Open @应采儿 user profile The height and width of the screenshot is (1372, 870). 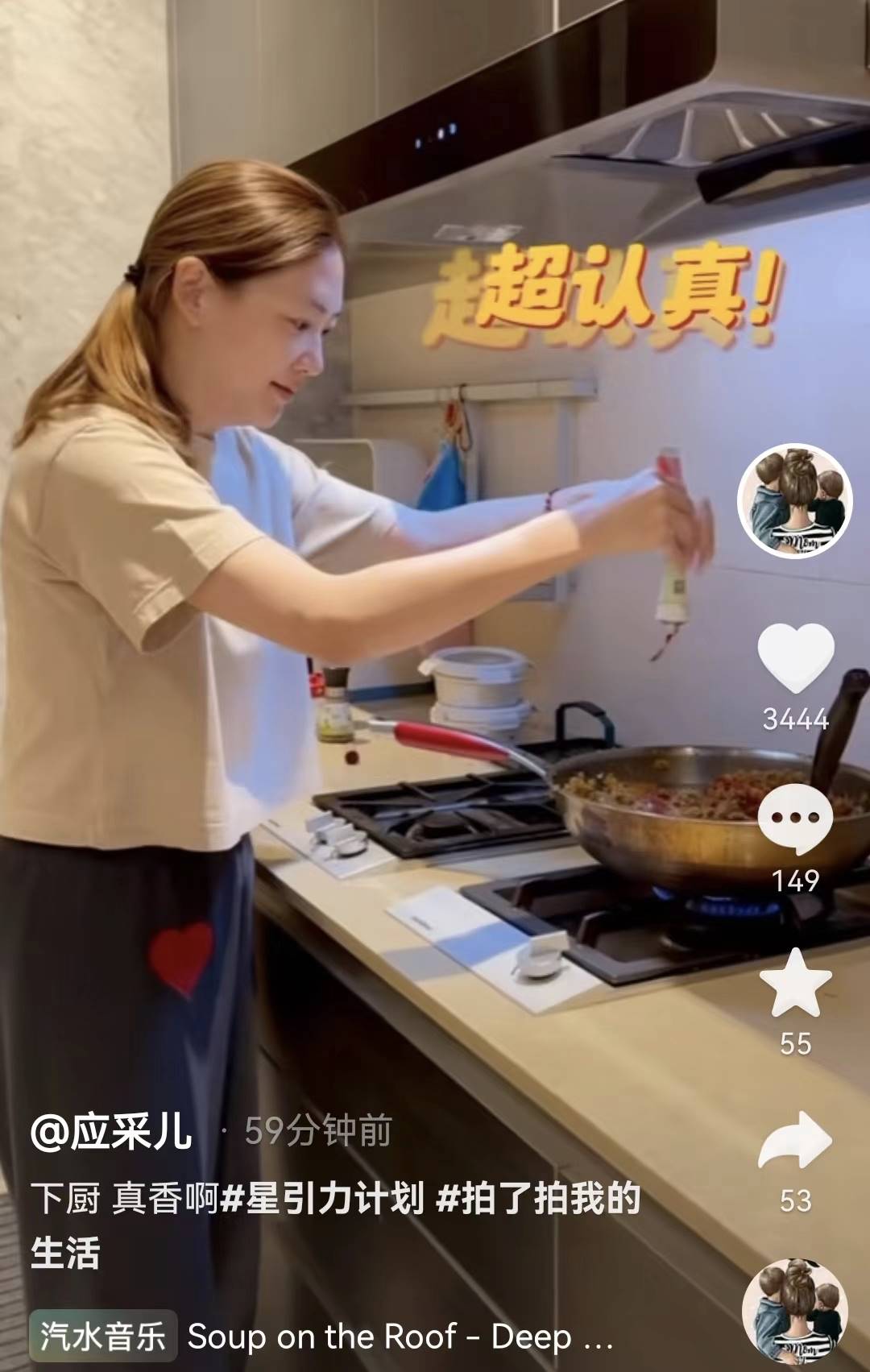[111, 1131]
